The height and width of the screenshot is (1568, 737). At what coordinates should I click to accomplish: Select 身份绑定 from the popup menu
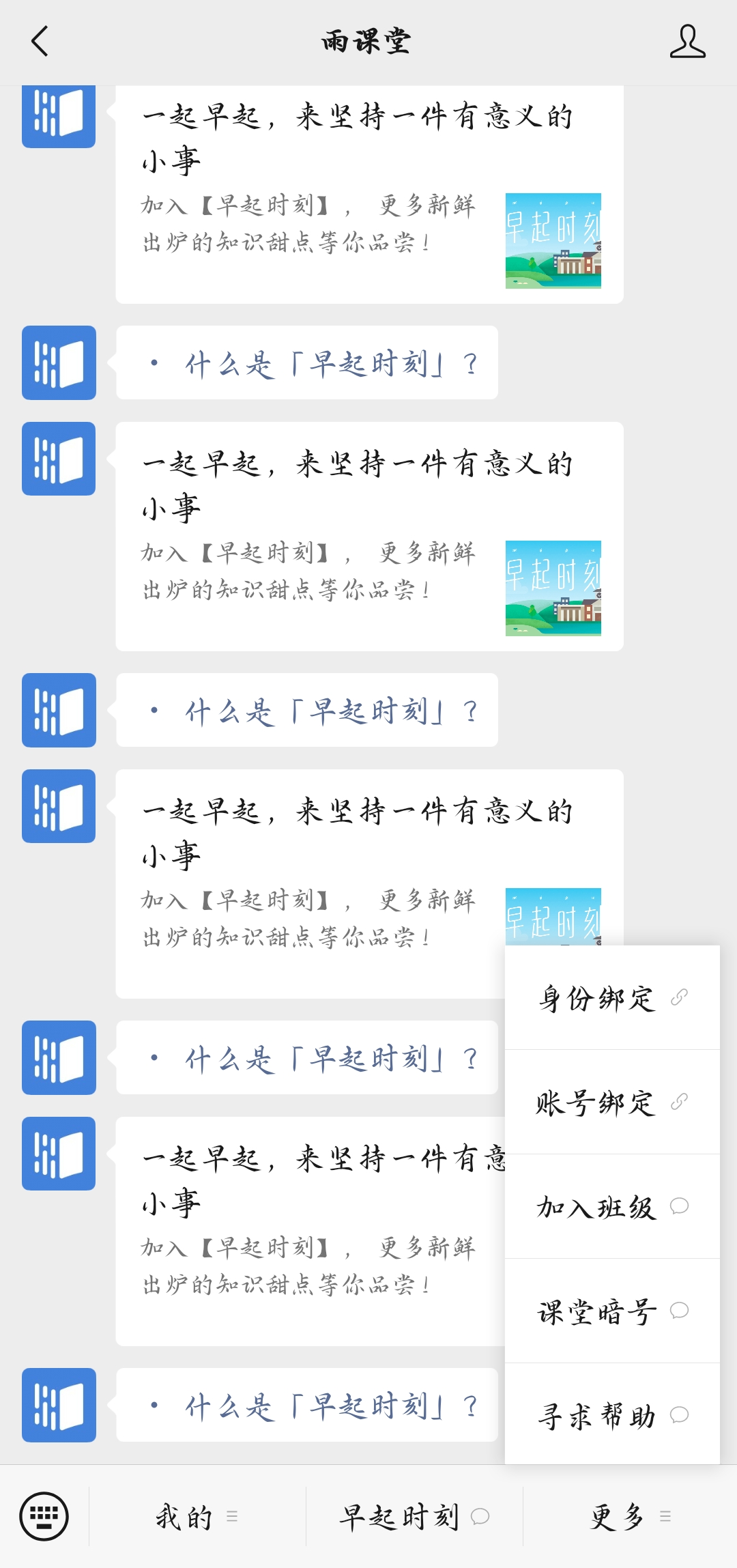[611, 998]
